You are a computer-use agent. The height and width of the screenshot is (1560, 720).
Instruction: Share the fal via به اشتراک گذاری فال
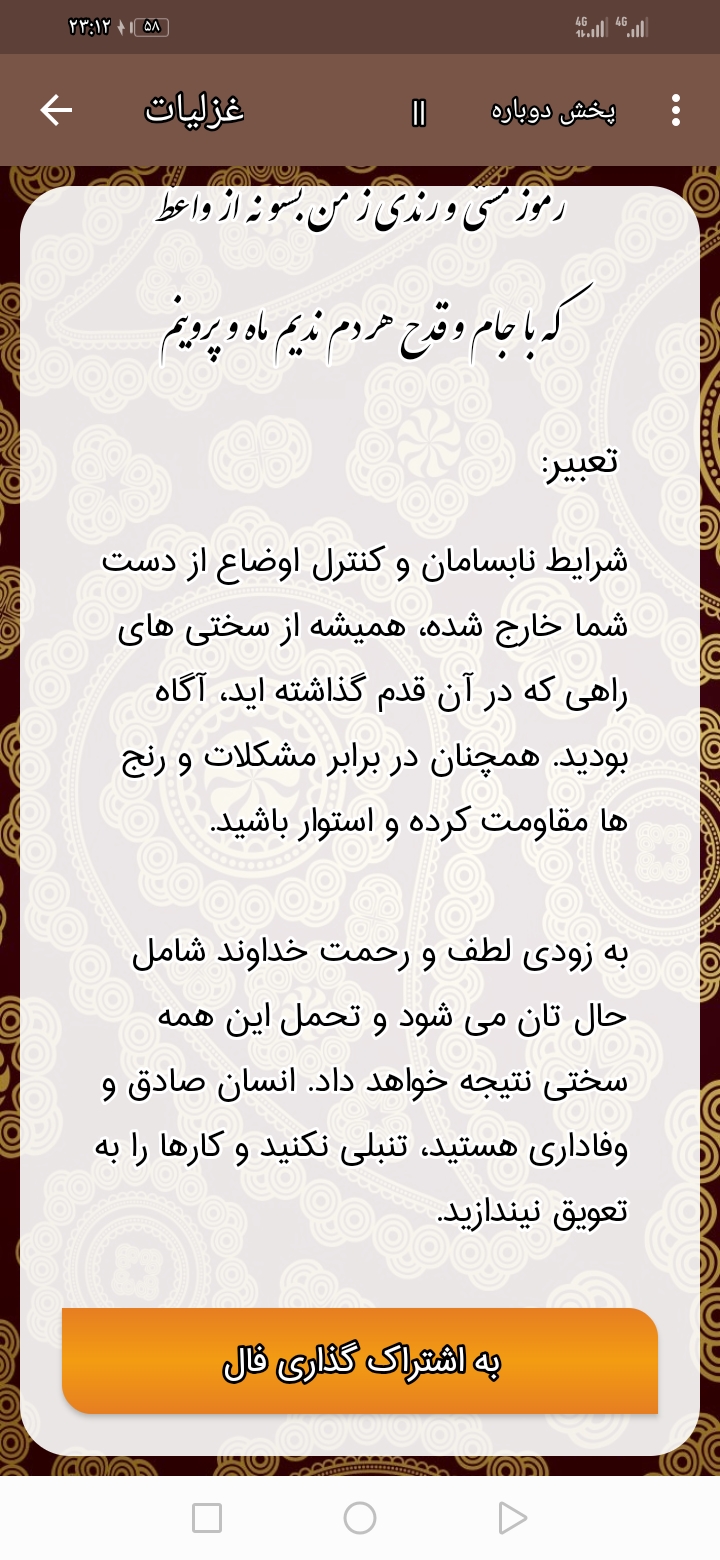click(360, 1361)
